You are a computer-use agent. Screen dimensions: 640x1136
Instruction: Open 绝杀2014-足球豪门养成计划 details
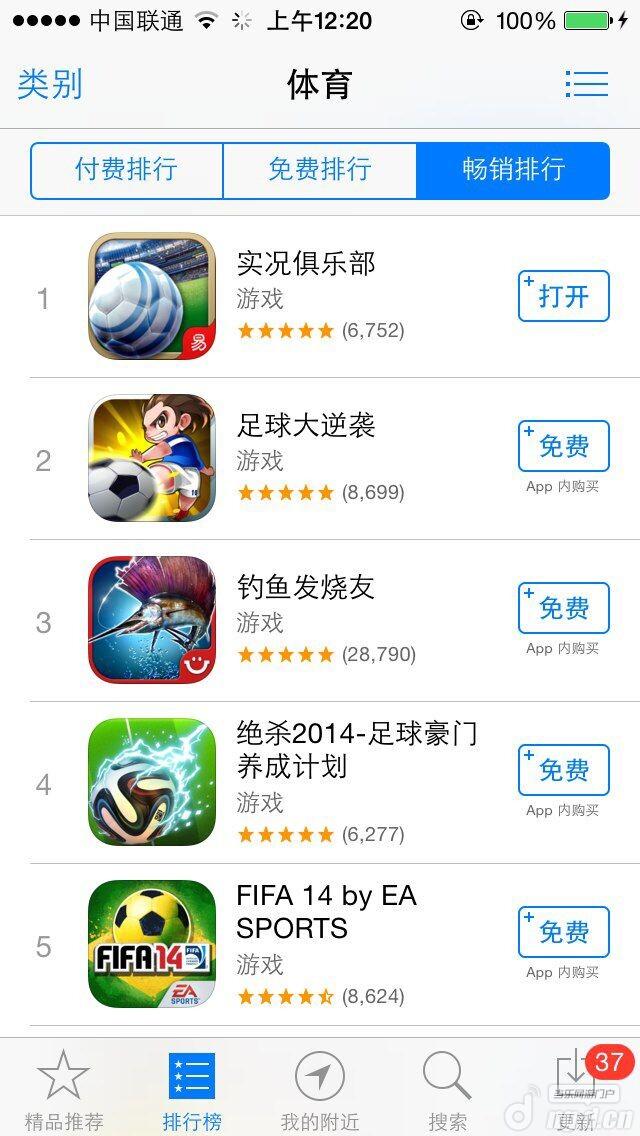356,750
